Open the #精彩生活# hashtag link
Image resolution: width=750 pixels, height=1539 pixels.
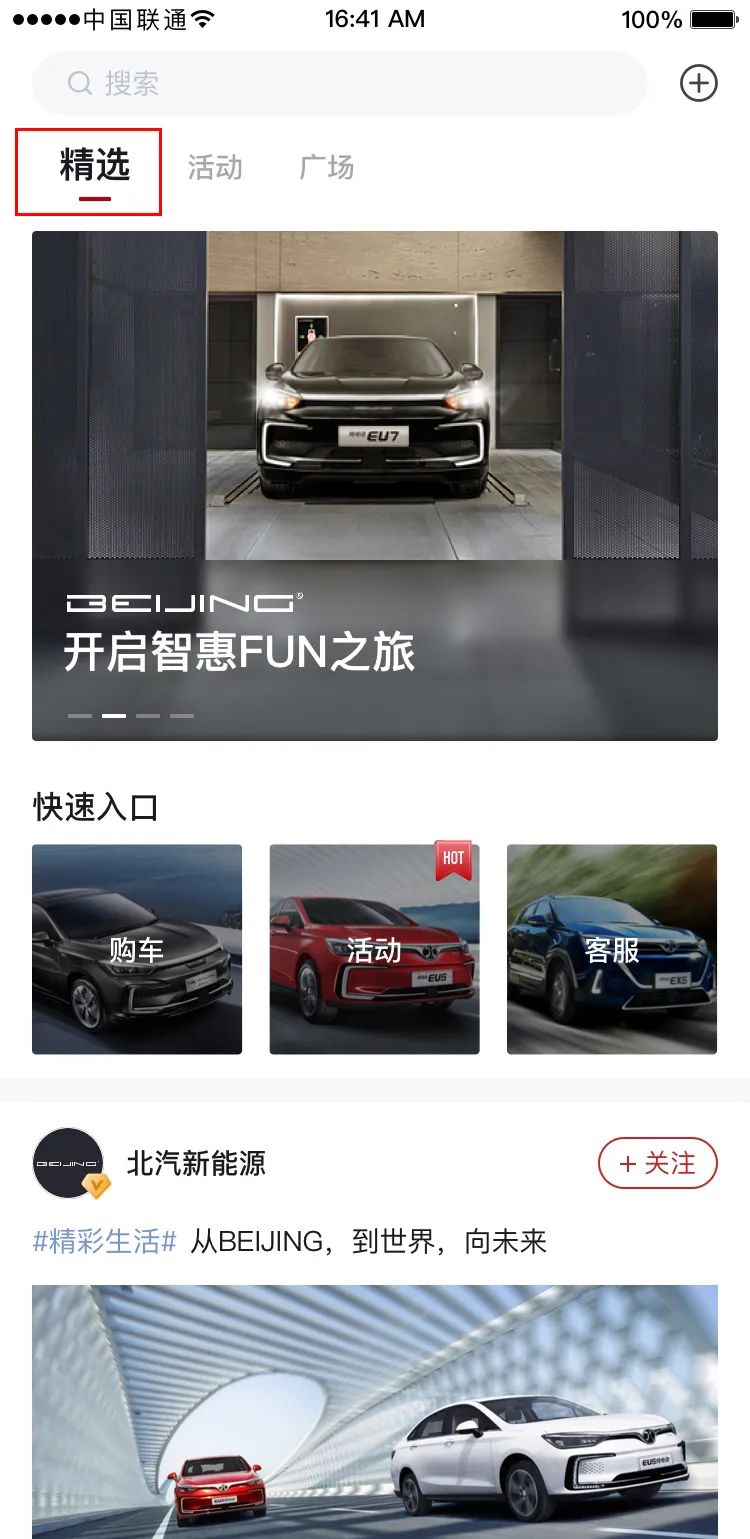pos(105,1242)
